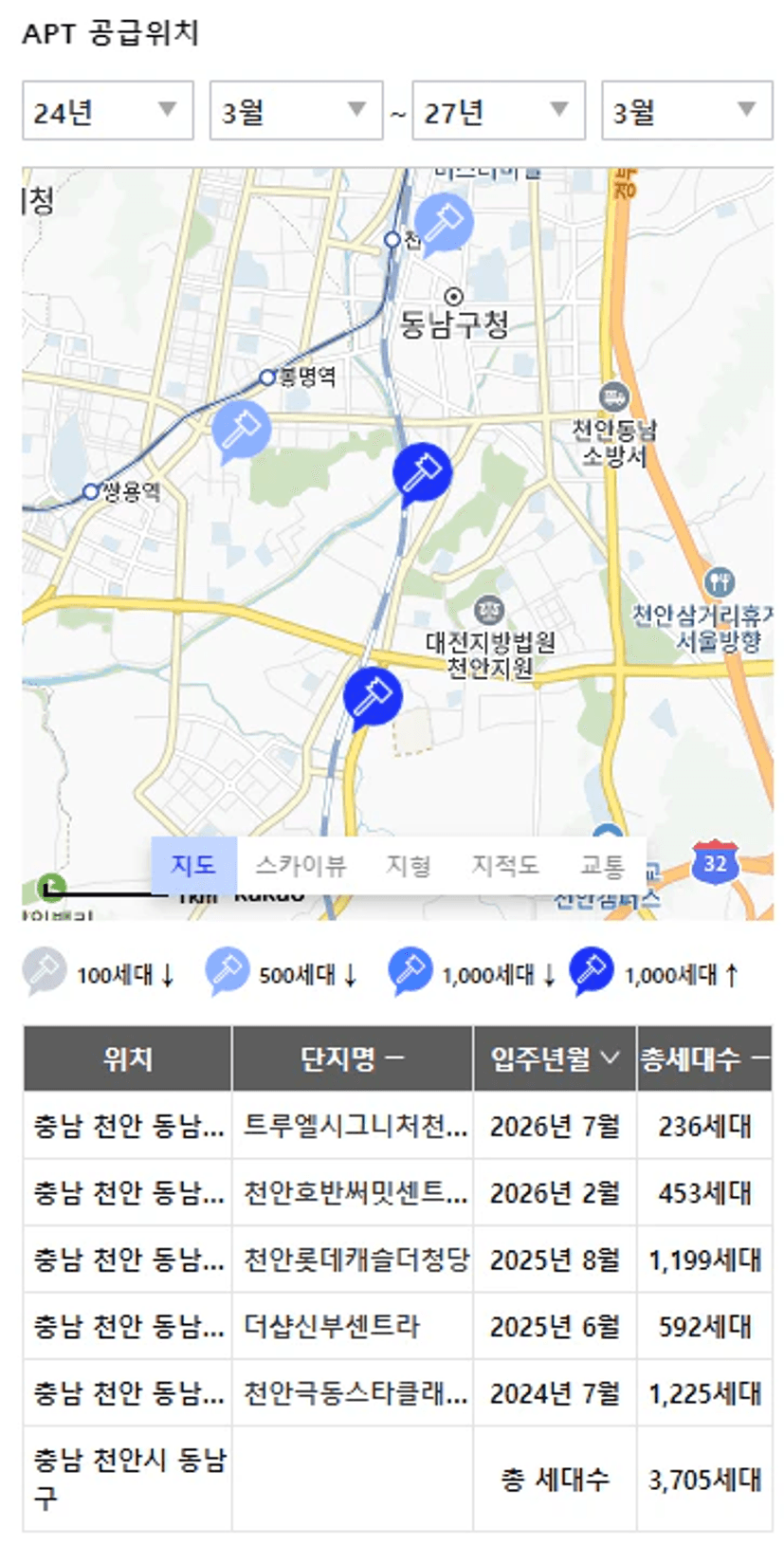The width and height of the screenshot is (784, 1545).
Task: Open the 천안호반써밋센트... row
Action: pyautogui.click(x=356, y=1193)
